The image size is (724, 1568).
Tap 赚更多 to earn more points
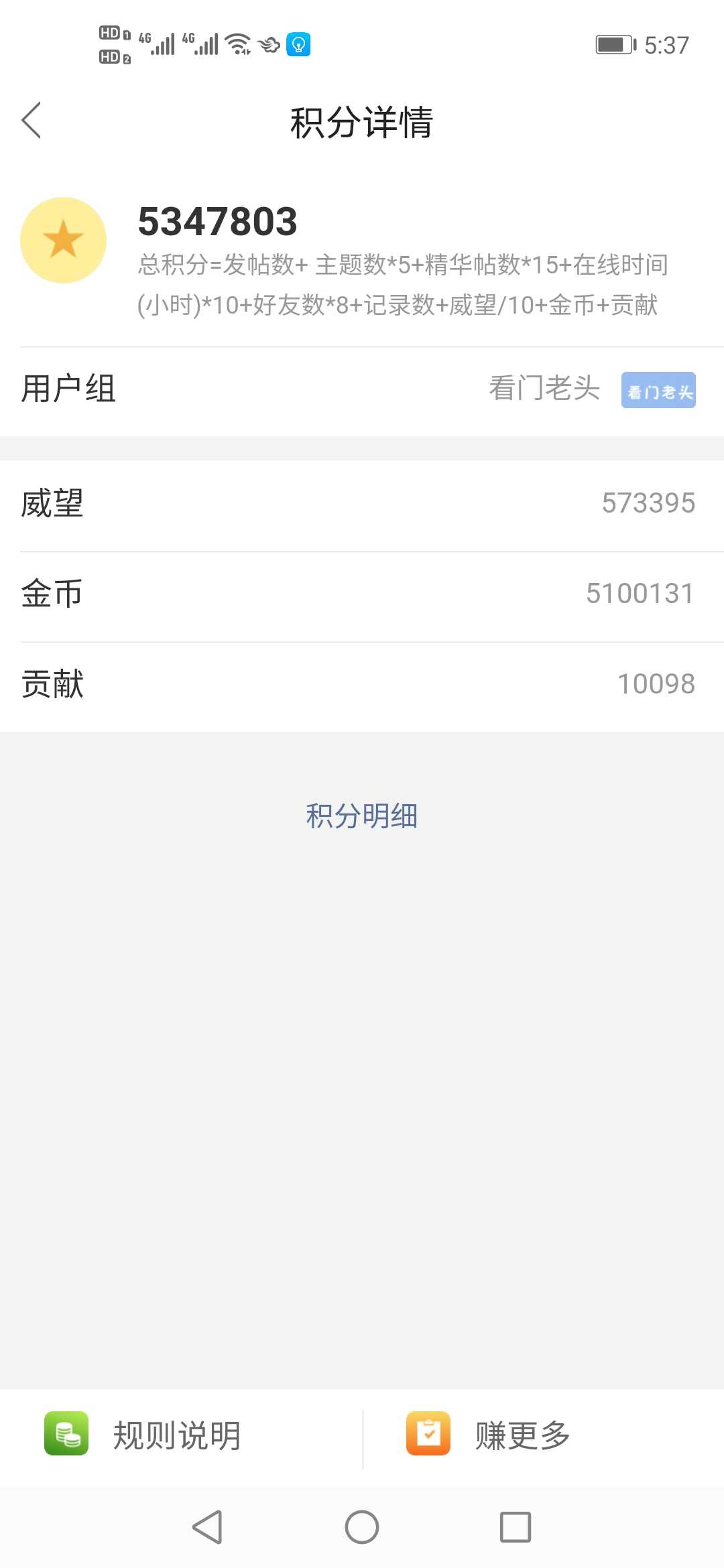543,1435
